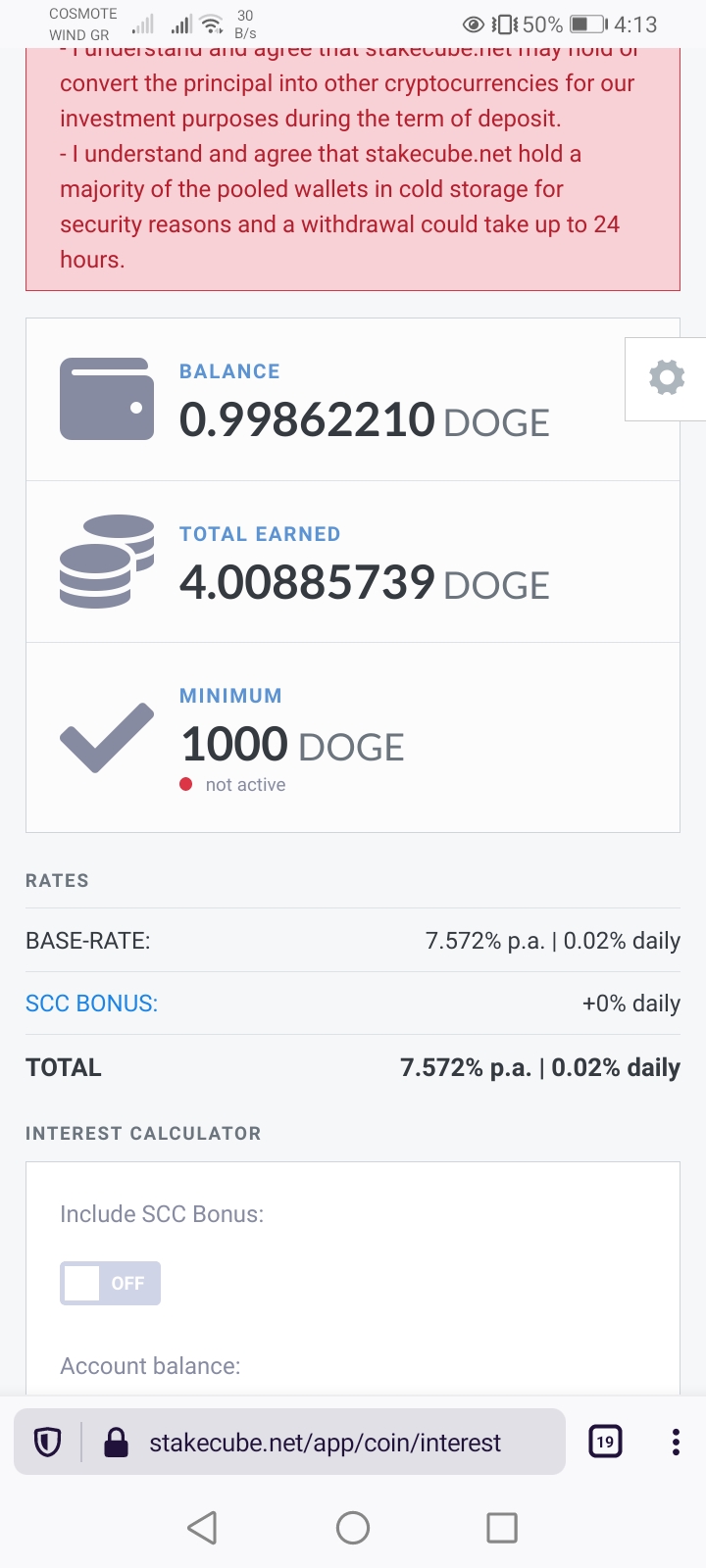Open the SCC BONUS link
This screenshot has height=1568, width=706.
click(91, 1004)
